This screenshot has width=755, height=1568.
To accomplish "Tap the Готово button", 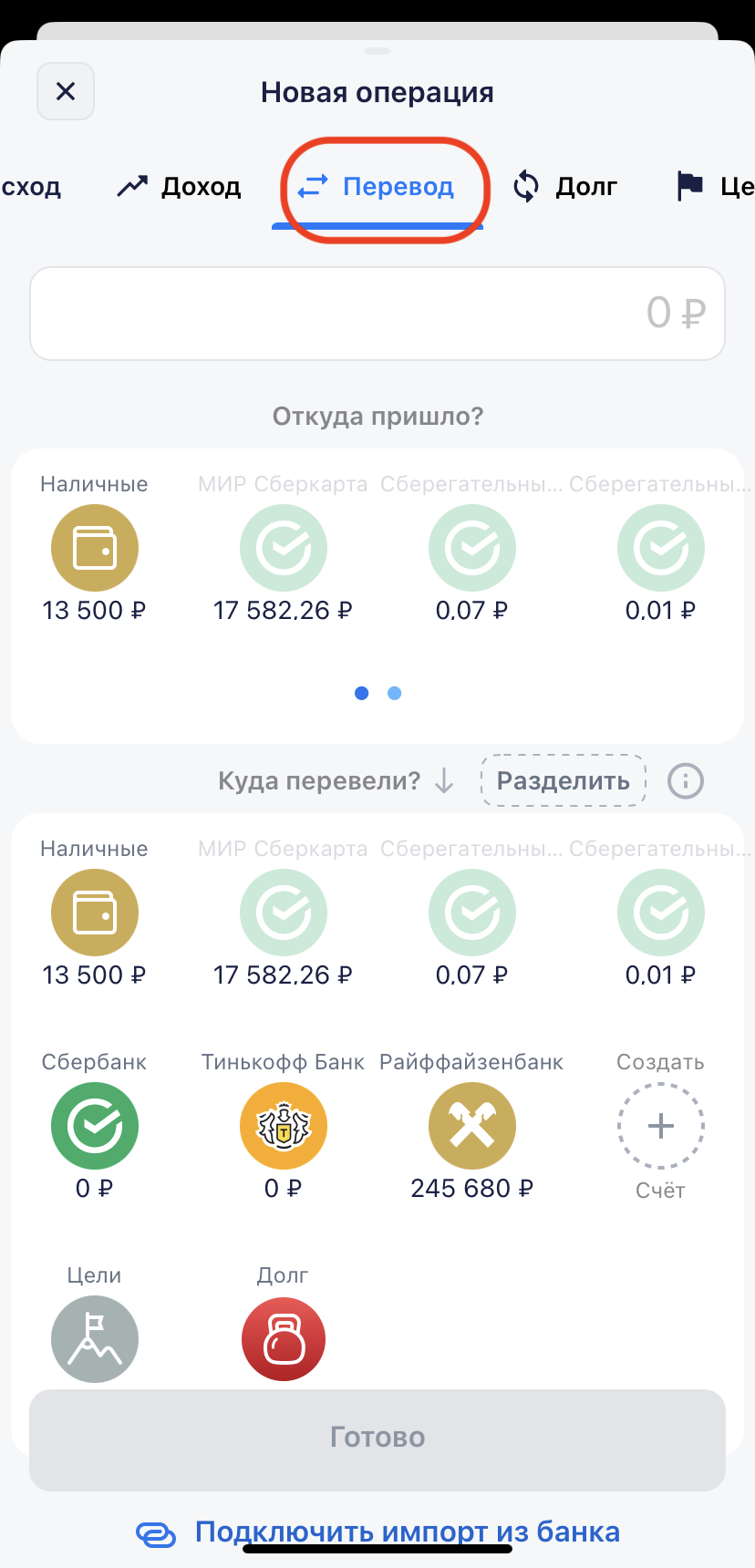I will [377, 1438].
